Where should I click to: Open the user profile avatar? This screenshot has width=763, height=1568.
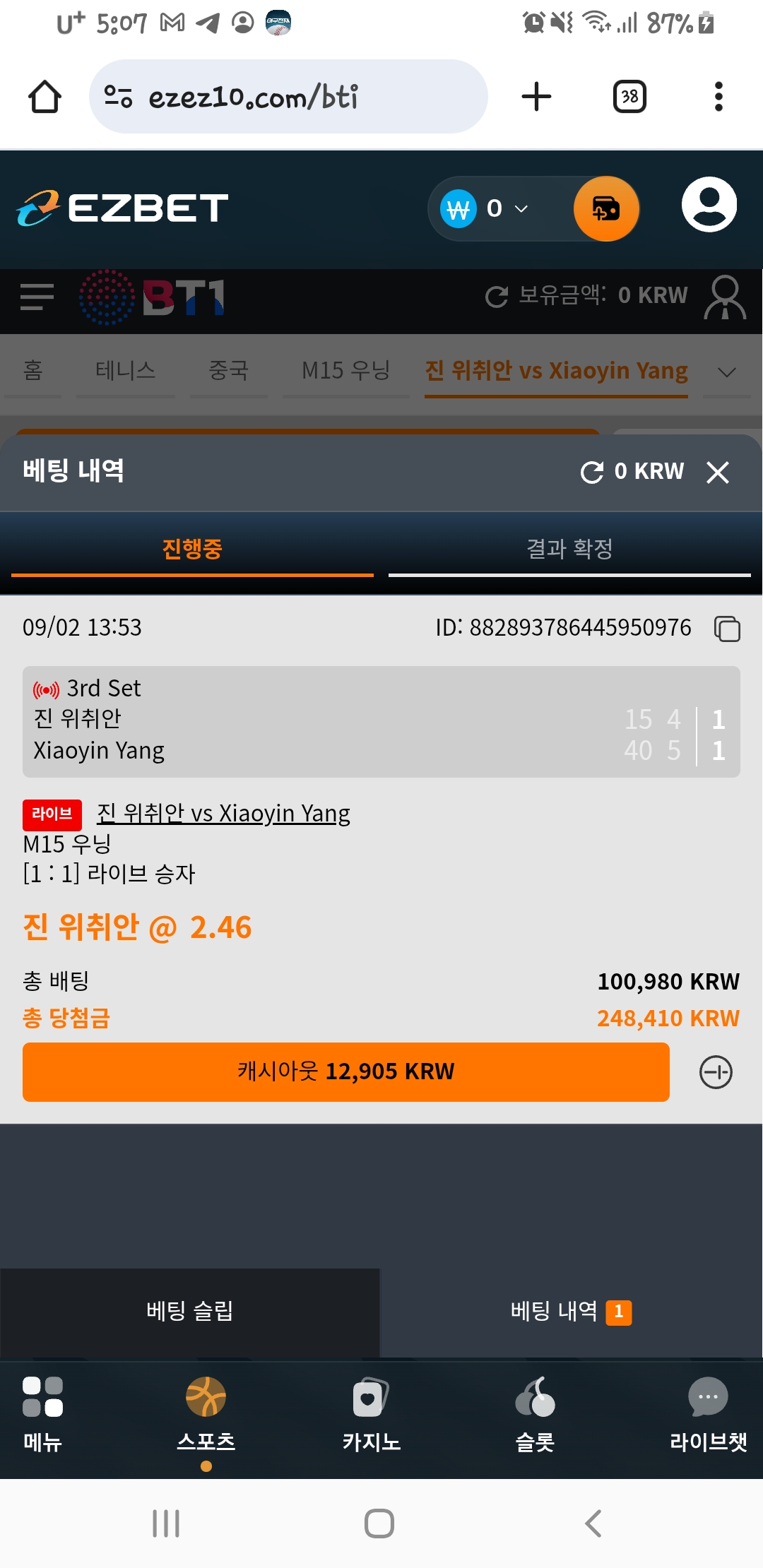(709, 205)
